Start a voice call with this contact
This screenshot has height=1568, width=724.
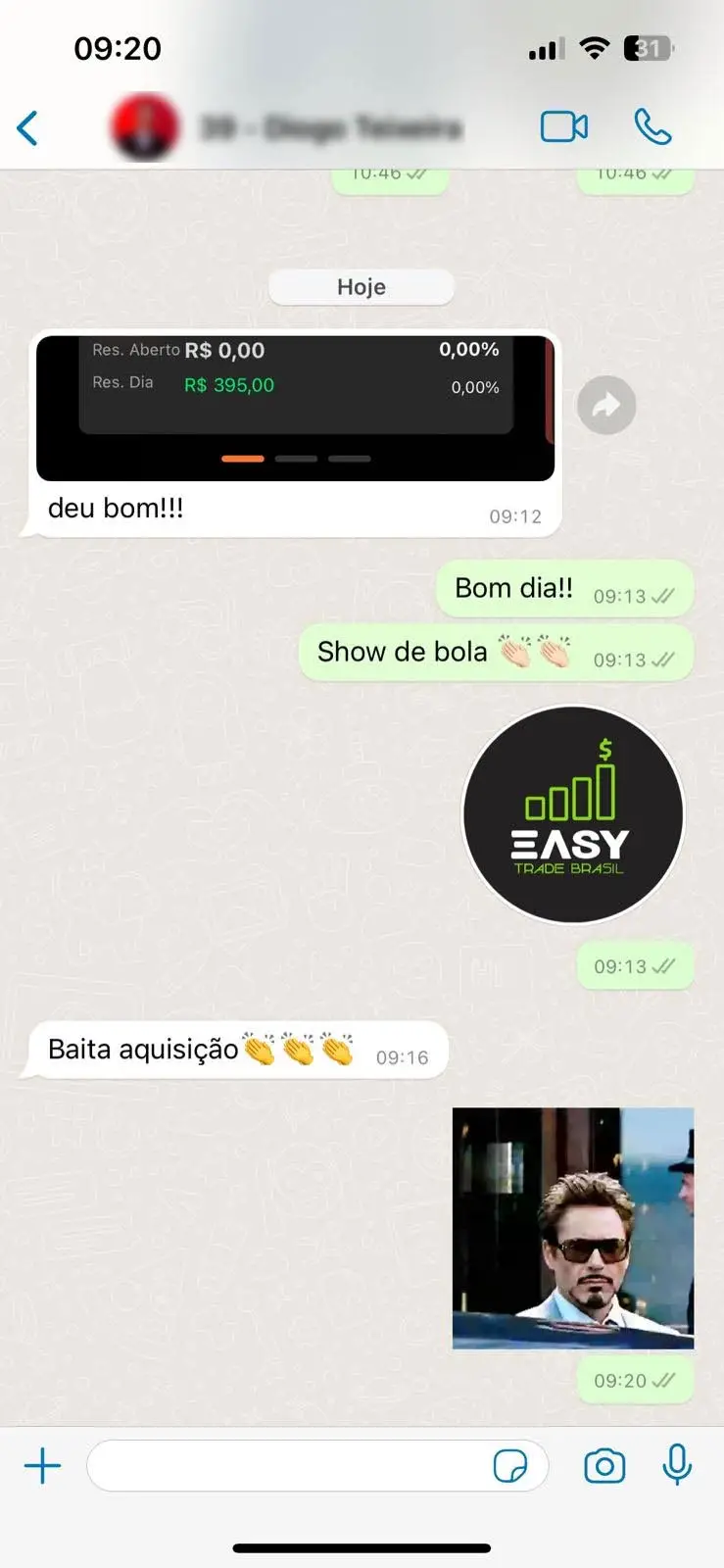(x=652, y=126)
